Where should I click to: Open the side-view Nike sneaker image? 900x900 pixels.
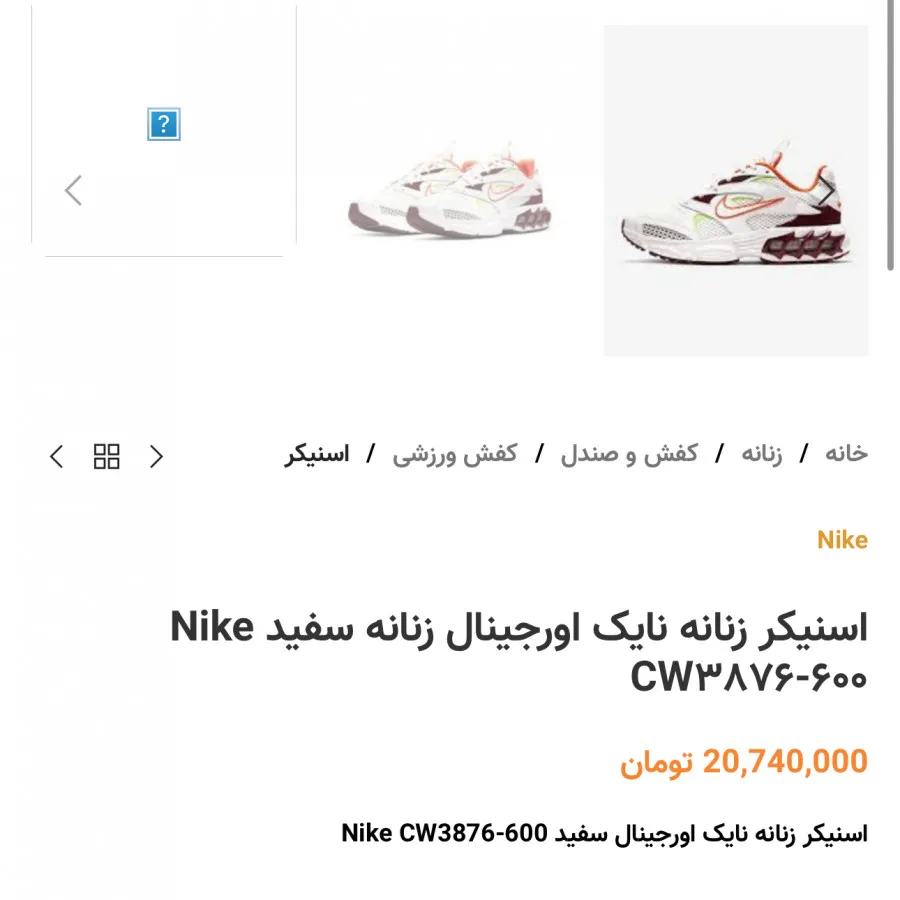click(x=735, y=190)
